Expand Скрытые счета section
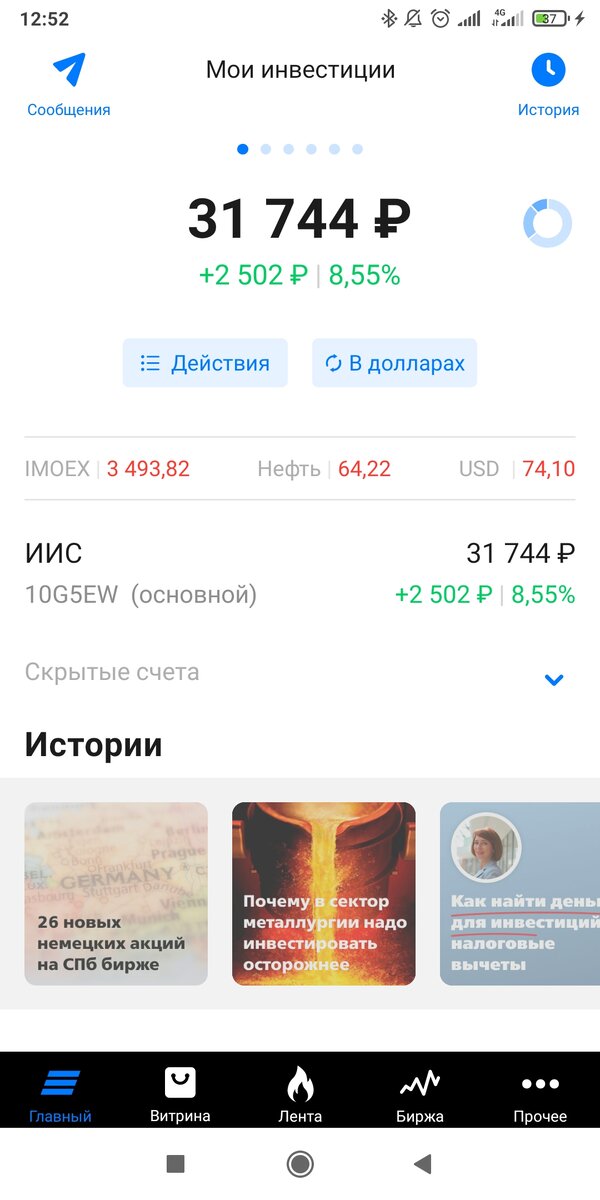Screen dimensions: 600x1200 [553, 680]
